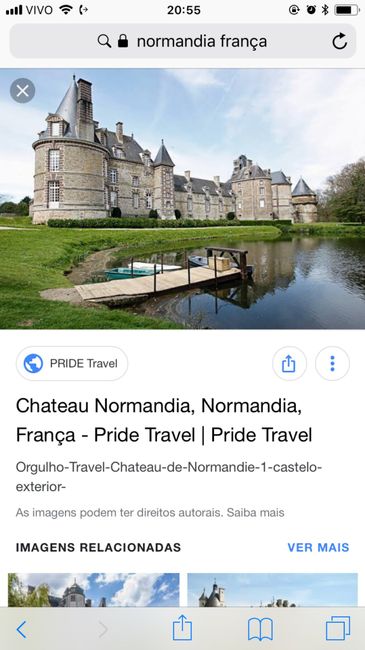The image size is (365, 650).
Task: Open the Safari share sheet
Action: (x=182, y=628)
